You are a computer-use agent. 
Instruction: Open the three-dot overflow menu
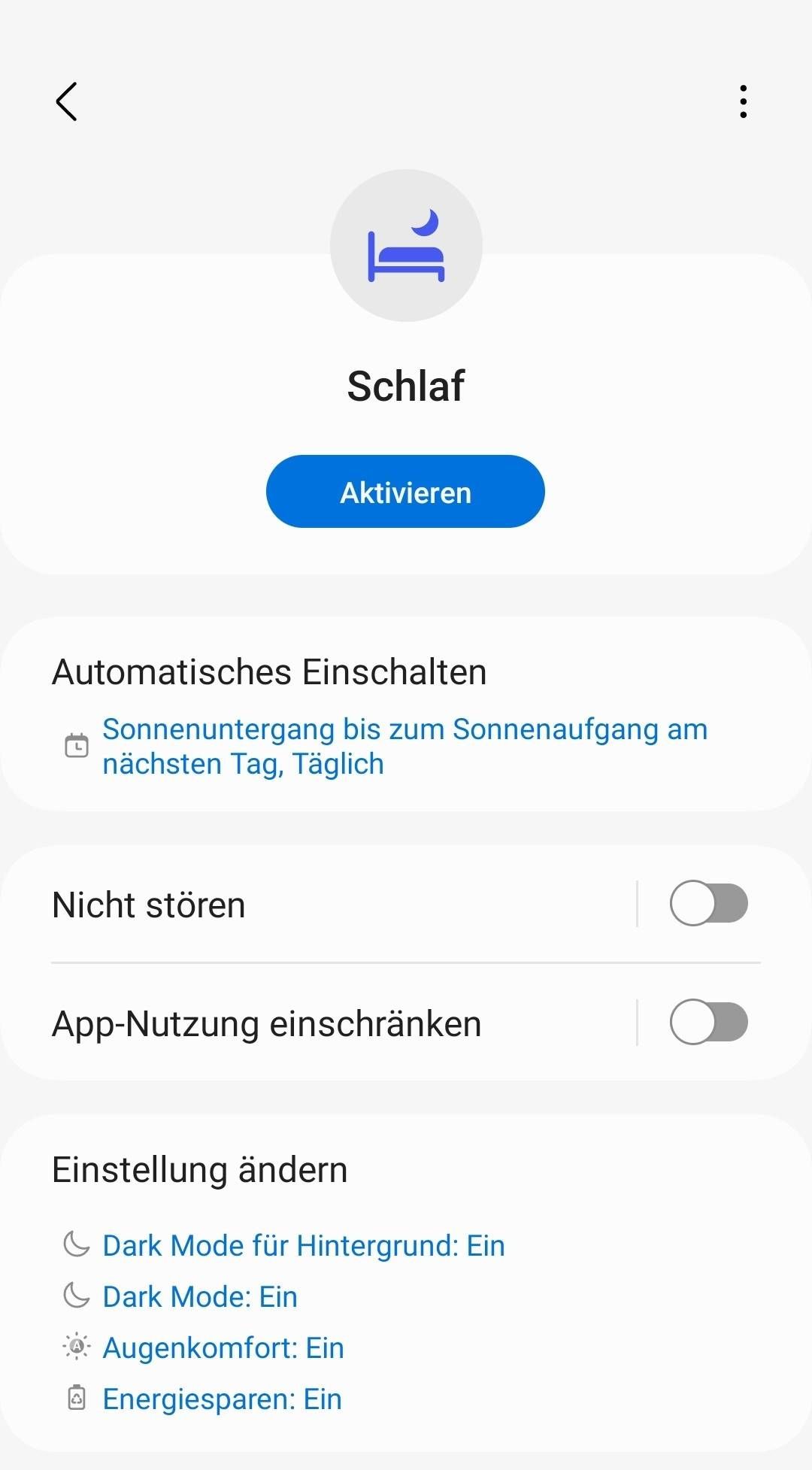point(743,102)
